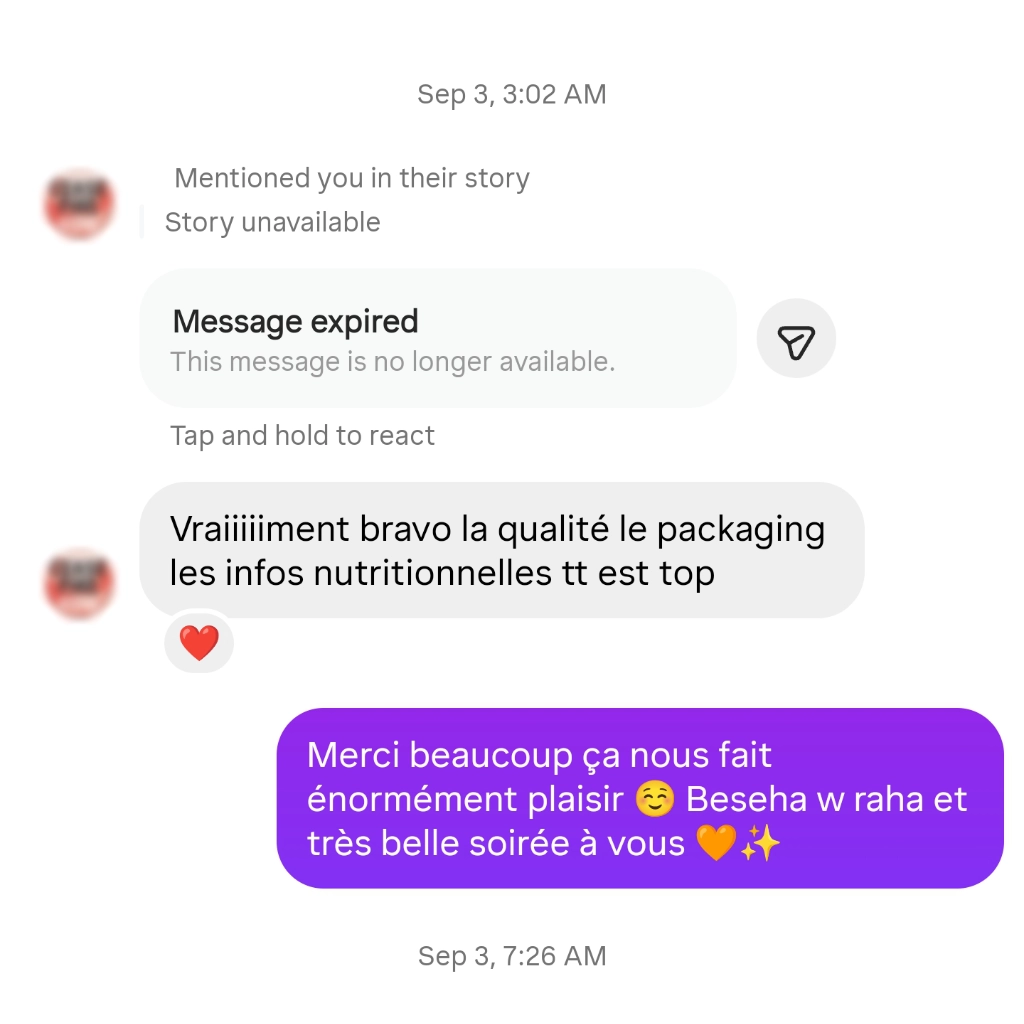Open the sender's avatar beside the story mention
The image size is (1024, 1024).
[x=79, y=204]
